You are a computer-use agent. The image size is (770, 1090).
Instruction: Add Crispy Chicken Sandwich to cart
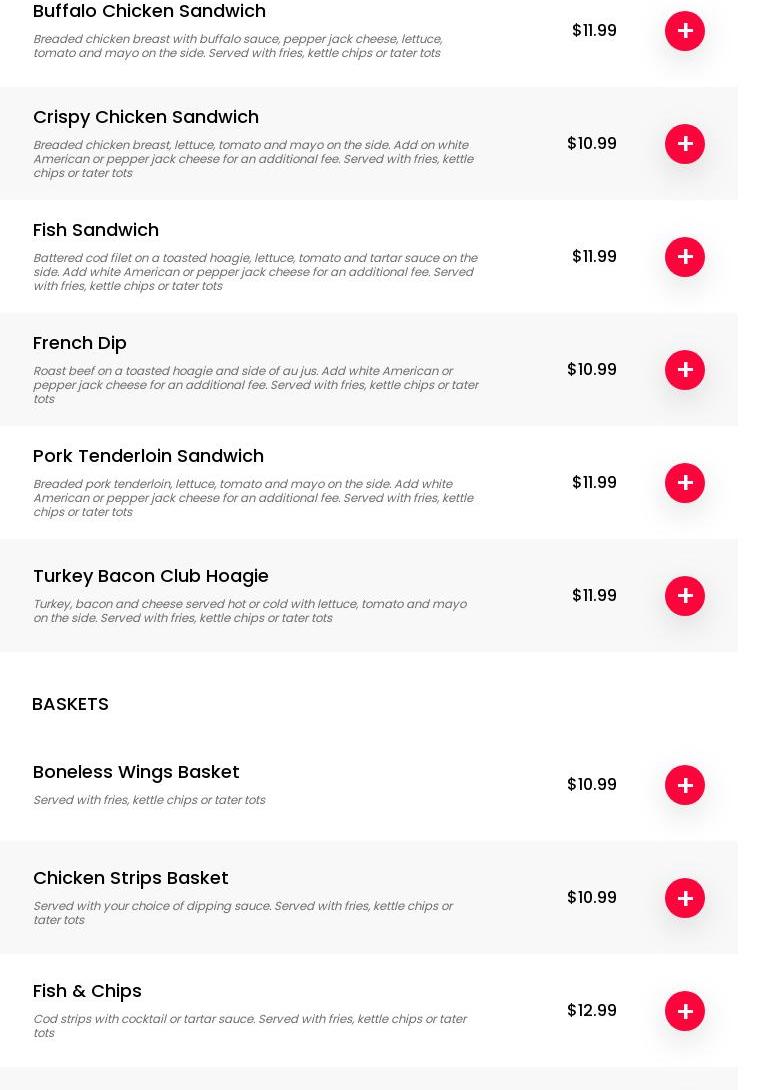coord(685,144)
